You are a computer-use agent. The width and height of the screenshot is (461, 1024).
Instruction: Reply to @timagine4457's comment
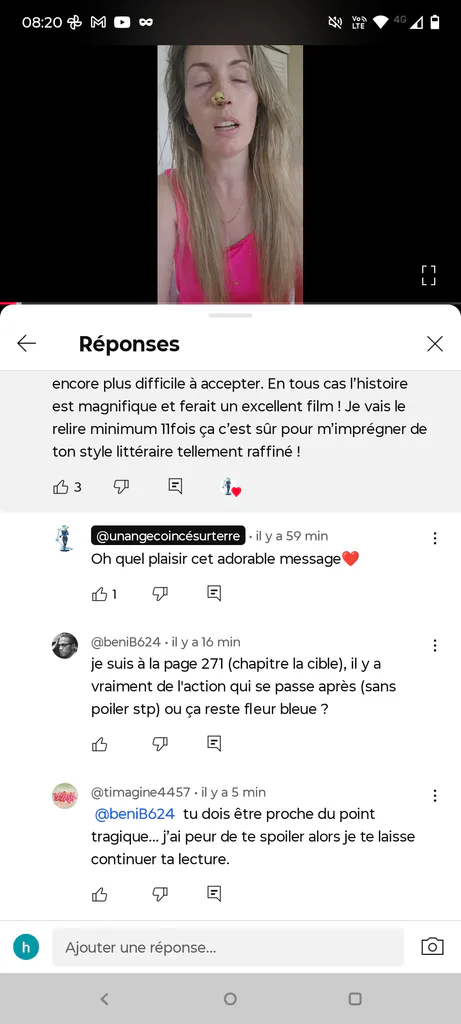214,894
